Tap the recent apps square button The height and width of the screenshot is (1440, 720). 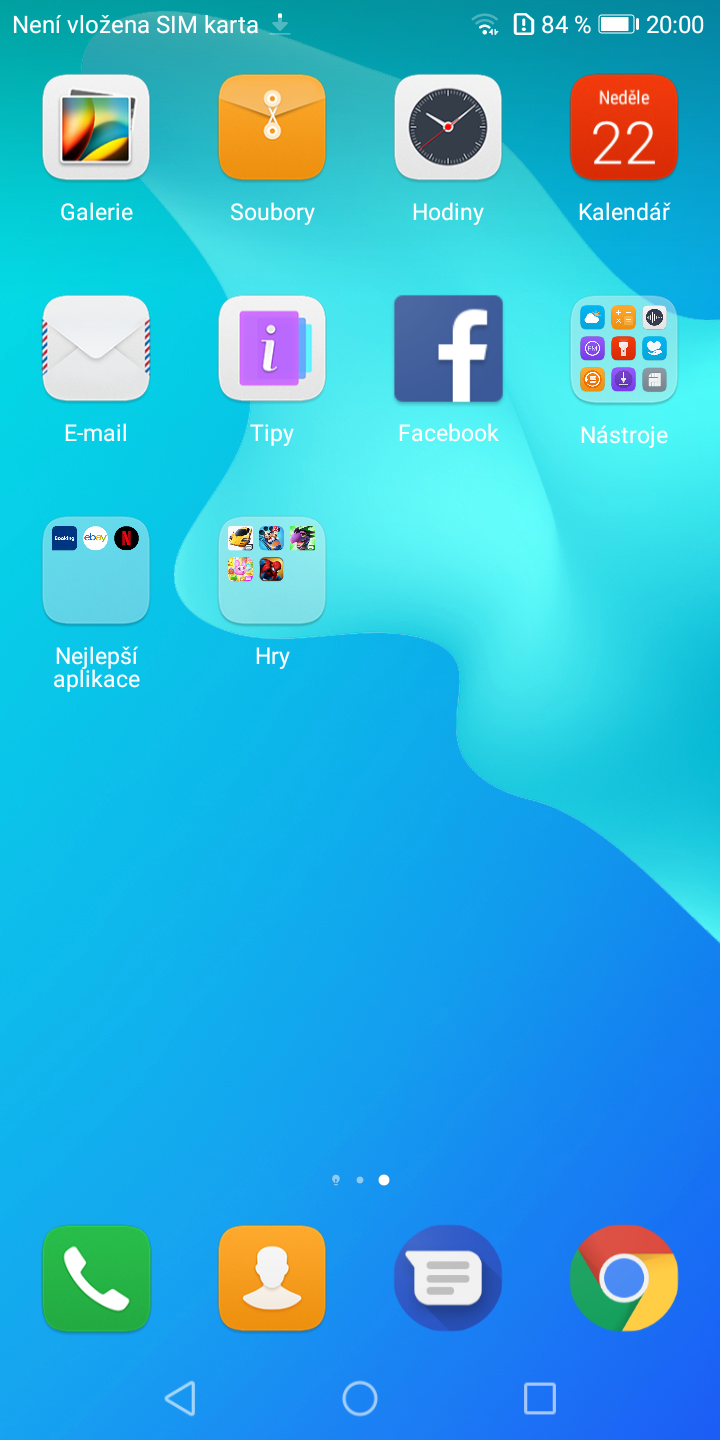(540, 1398)
